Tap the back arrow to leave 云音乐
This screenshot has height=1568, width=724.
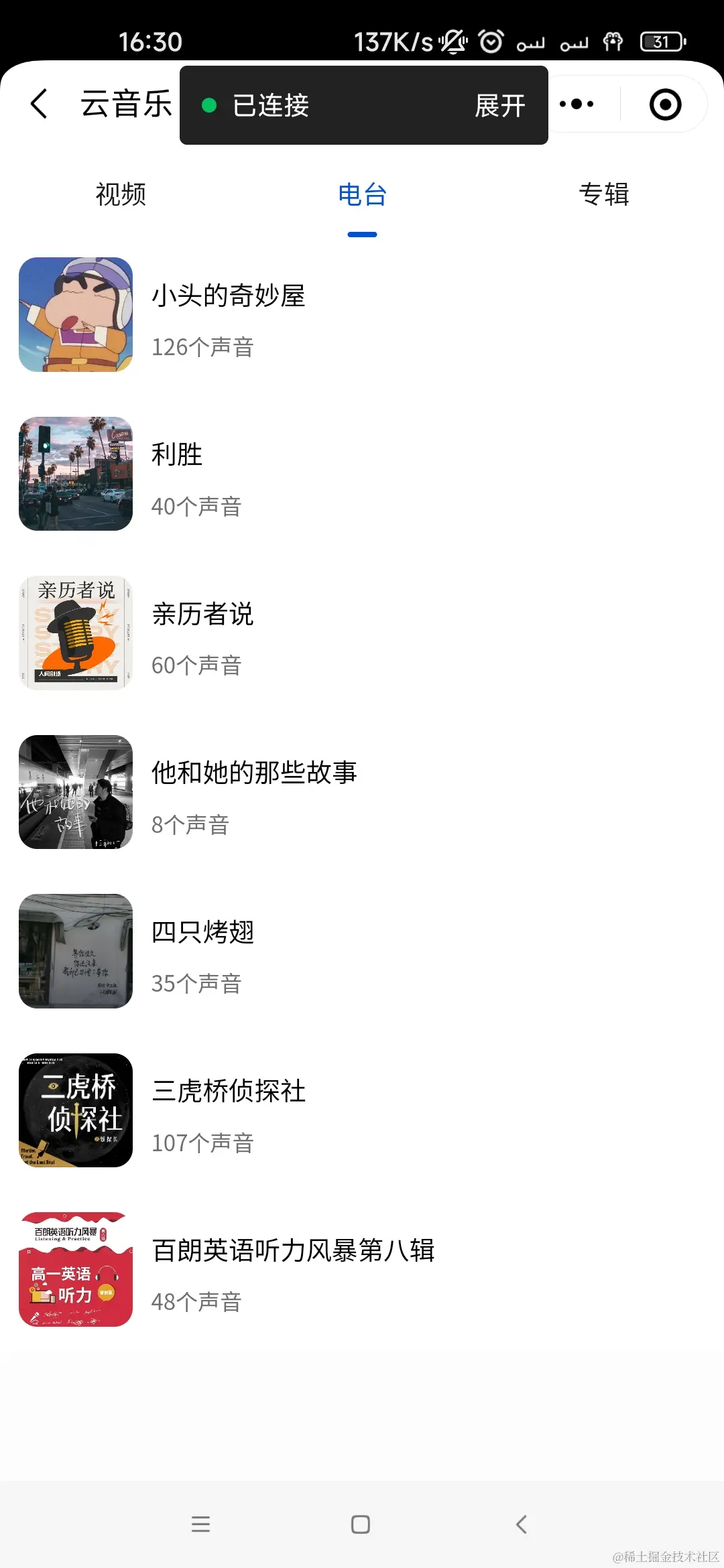pos(38,104)
